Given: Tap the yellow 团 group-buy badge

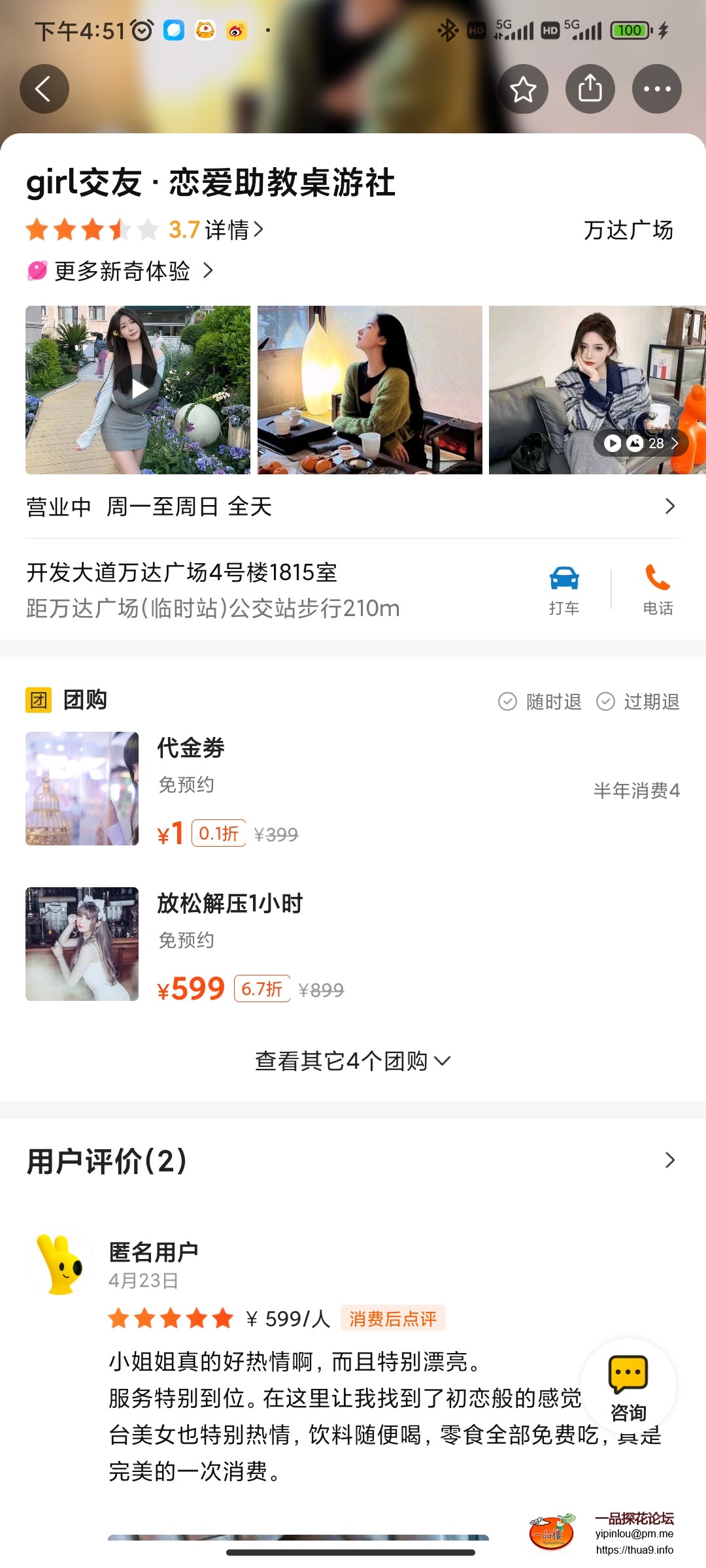Looking at the screenshot, I should (37, 699).
